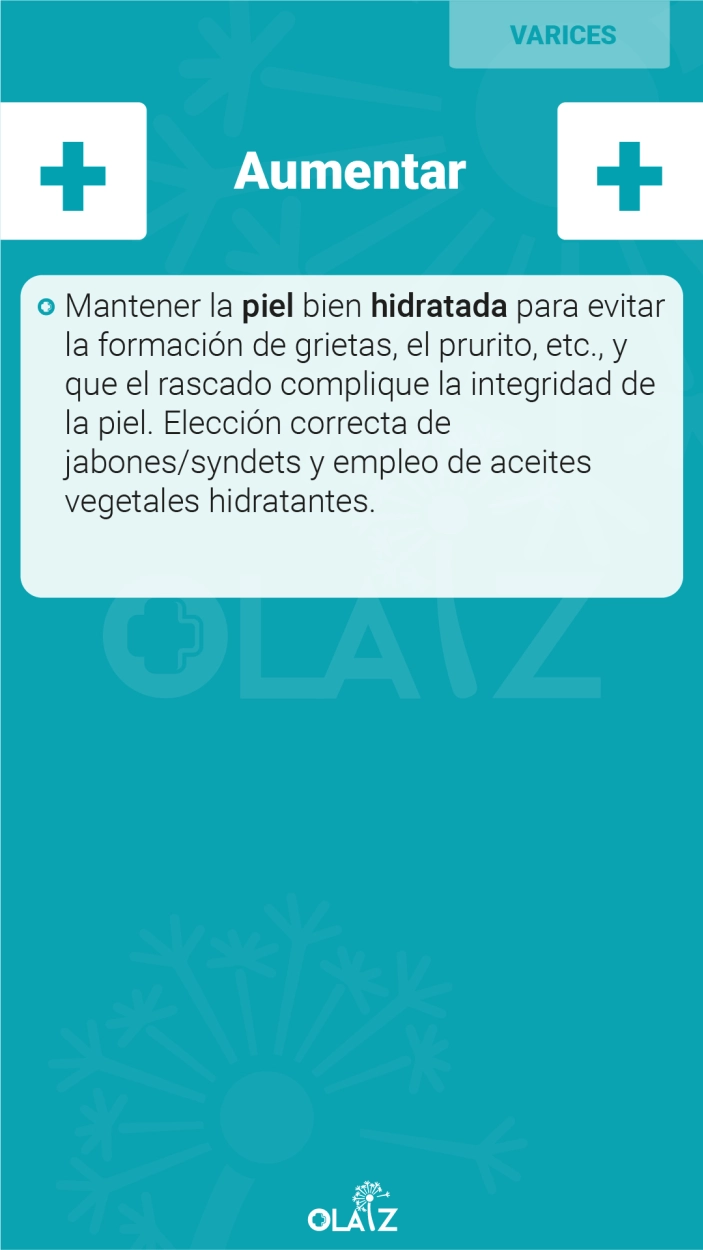Open the VARICES section label
This screenshot has height=1250, width=703.
(559, 35)
